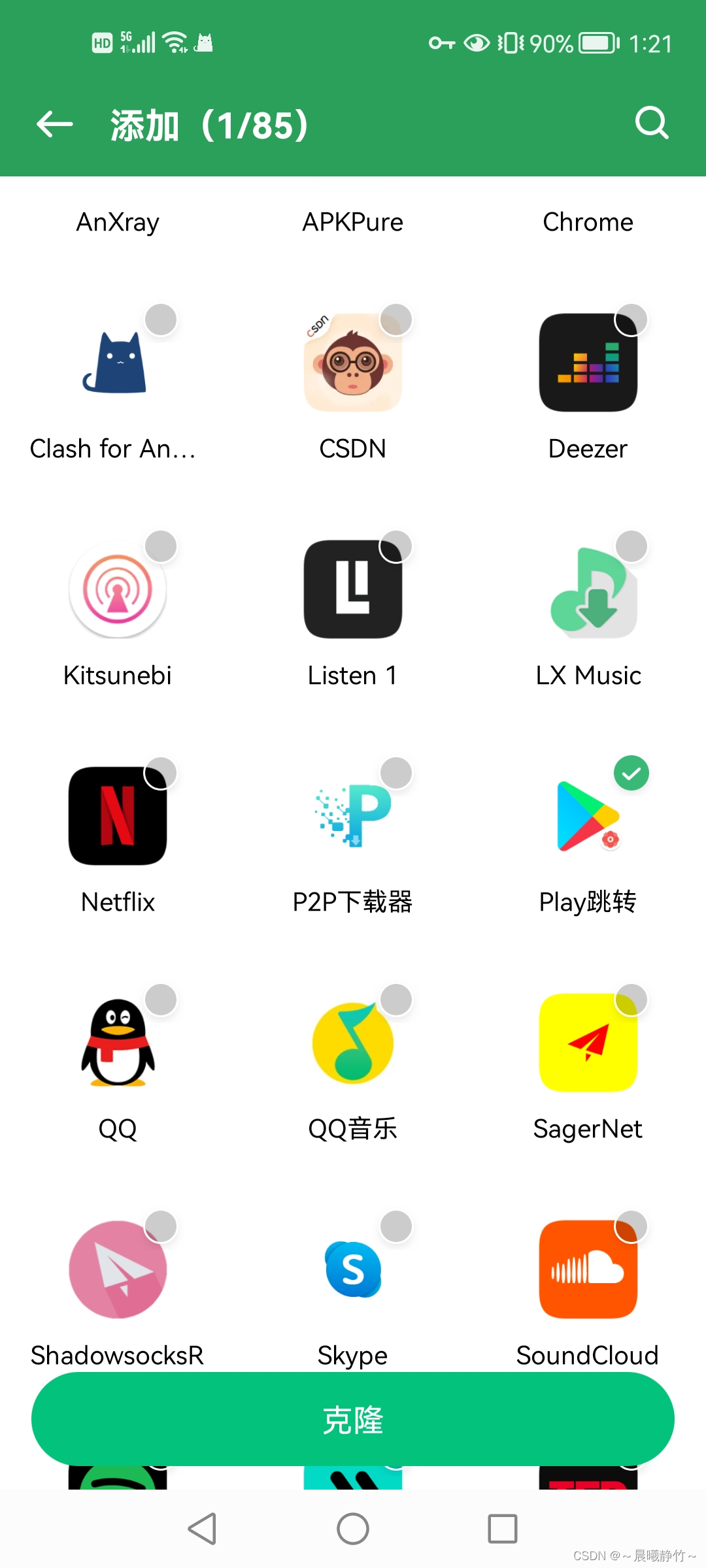Select the SagerNet app
706x1568 pixels.
[588, 1043]
